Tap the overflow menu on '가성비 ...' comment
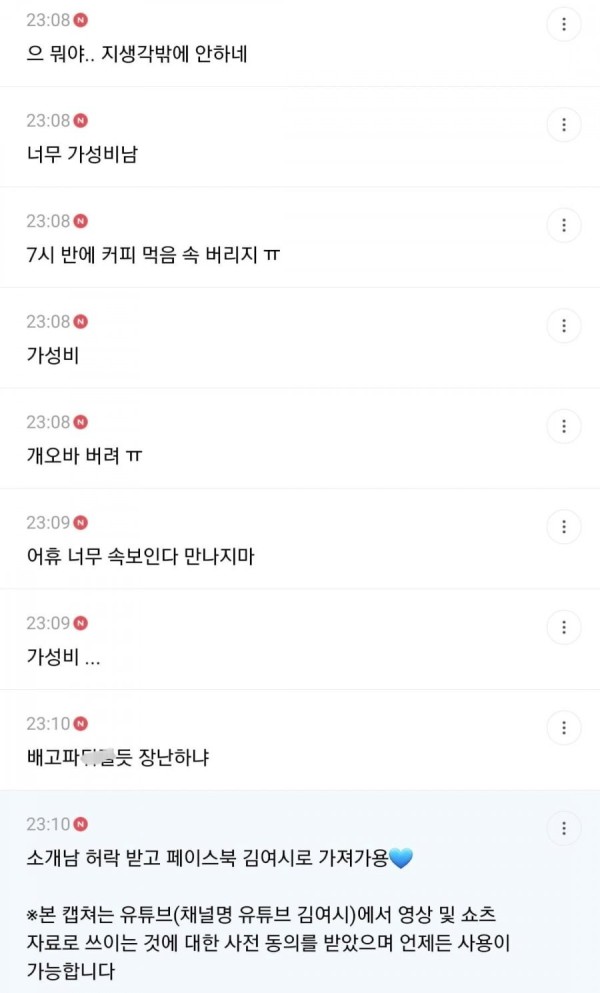The width and height of the screenshot is (600, 993). coord(564,627)
